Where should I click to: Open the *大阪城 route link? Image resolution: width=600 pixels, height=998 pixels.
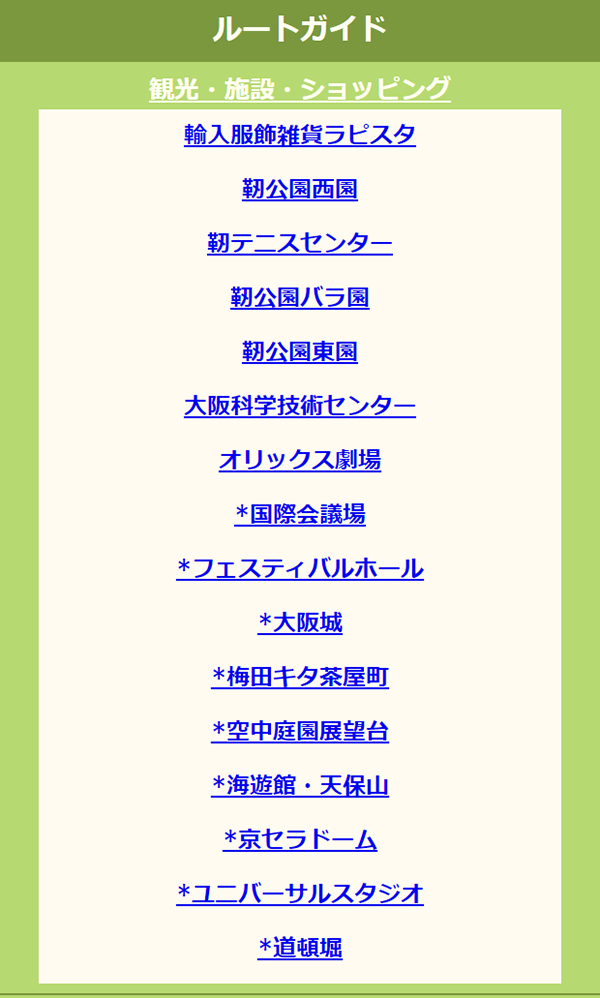tap(300, 622)
